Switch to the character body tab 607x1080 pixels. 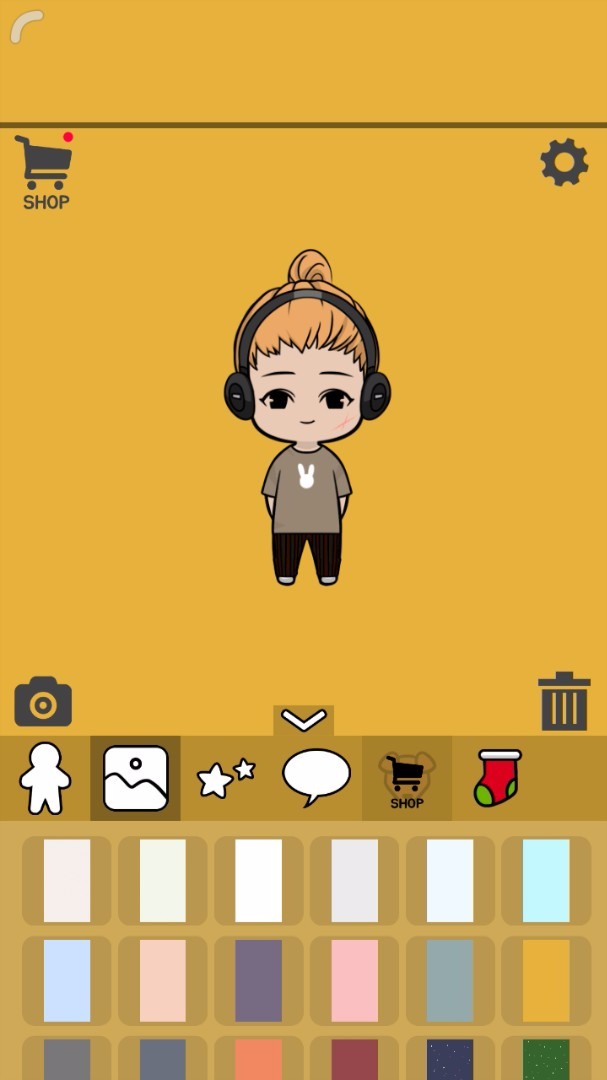(45, 778)
